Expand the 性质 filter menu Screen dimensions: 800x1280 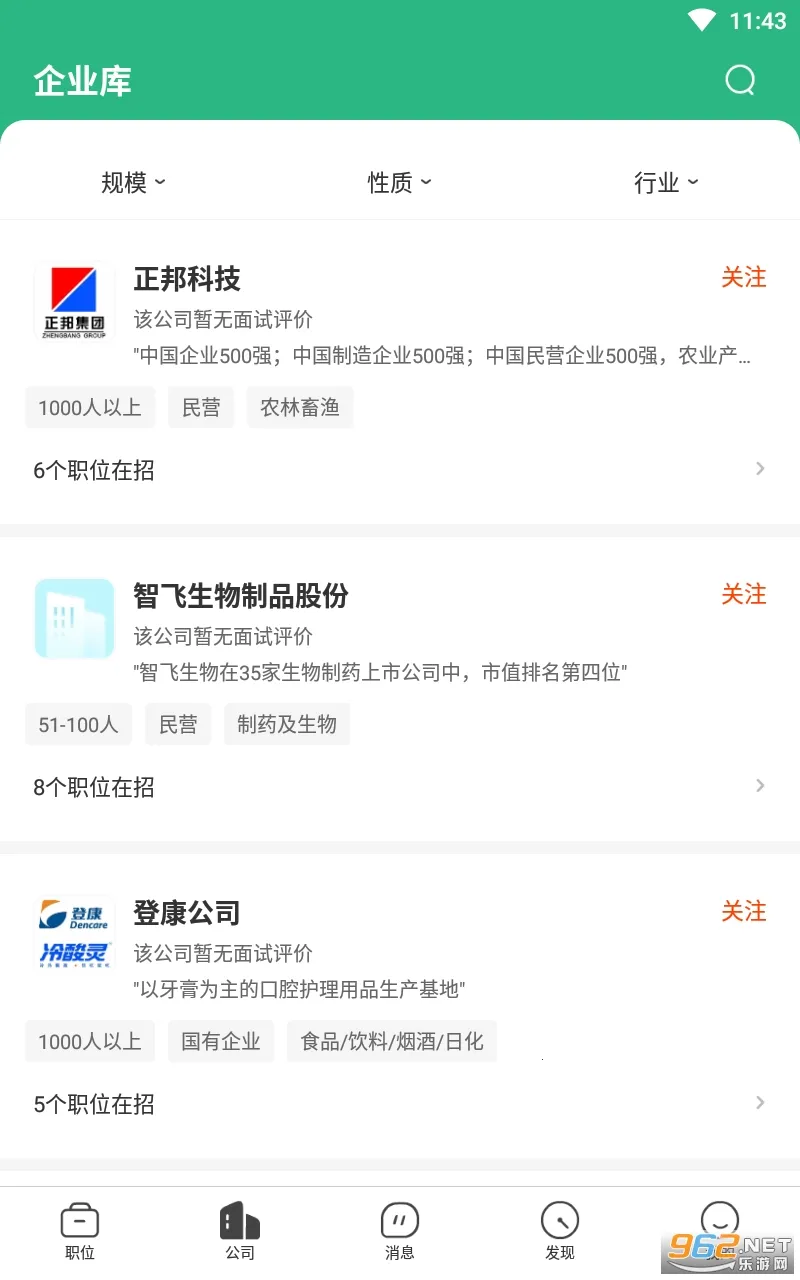coord(399,182)
